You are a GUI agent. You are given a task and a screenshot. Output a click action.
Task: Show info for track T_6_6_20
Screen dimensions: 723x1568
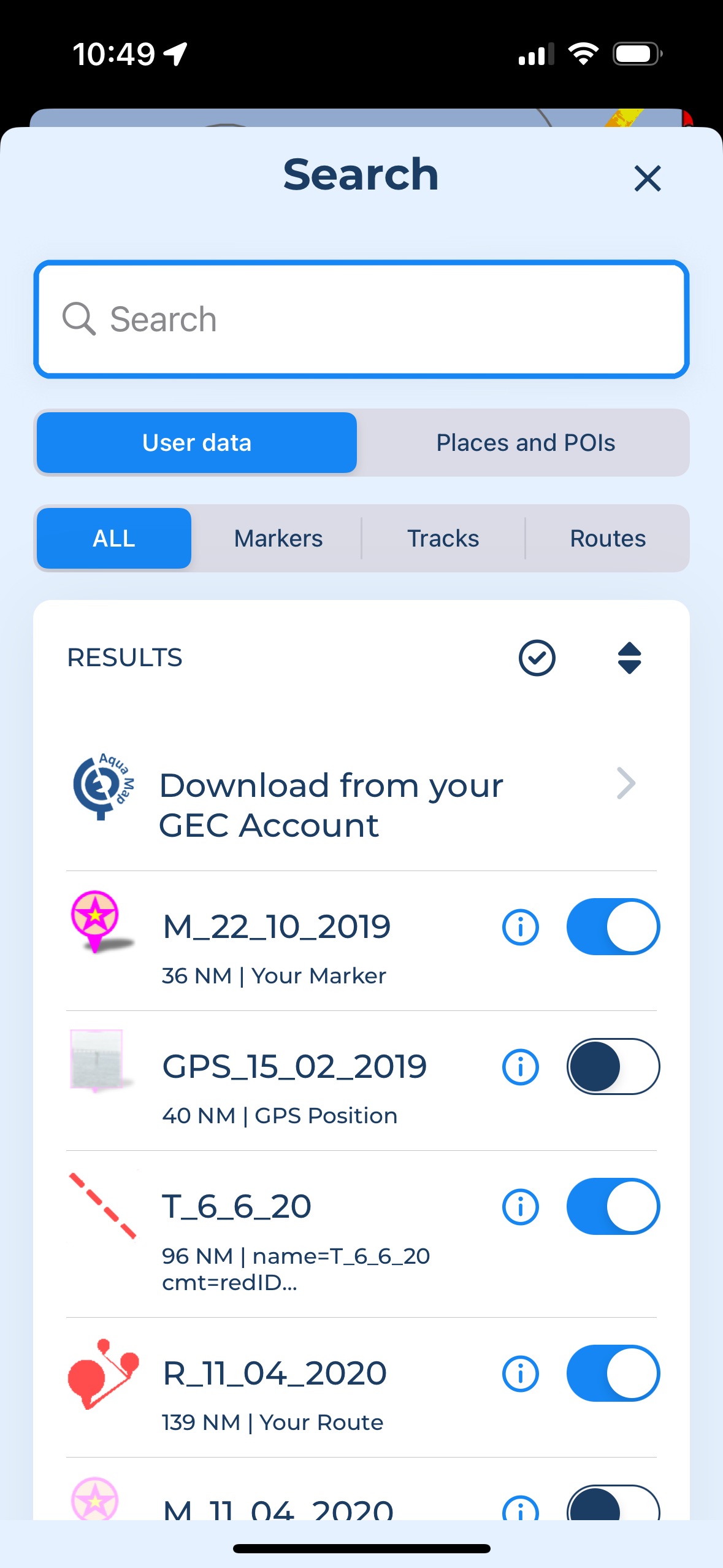tap(520, 1207)
